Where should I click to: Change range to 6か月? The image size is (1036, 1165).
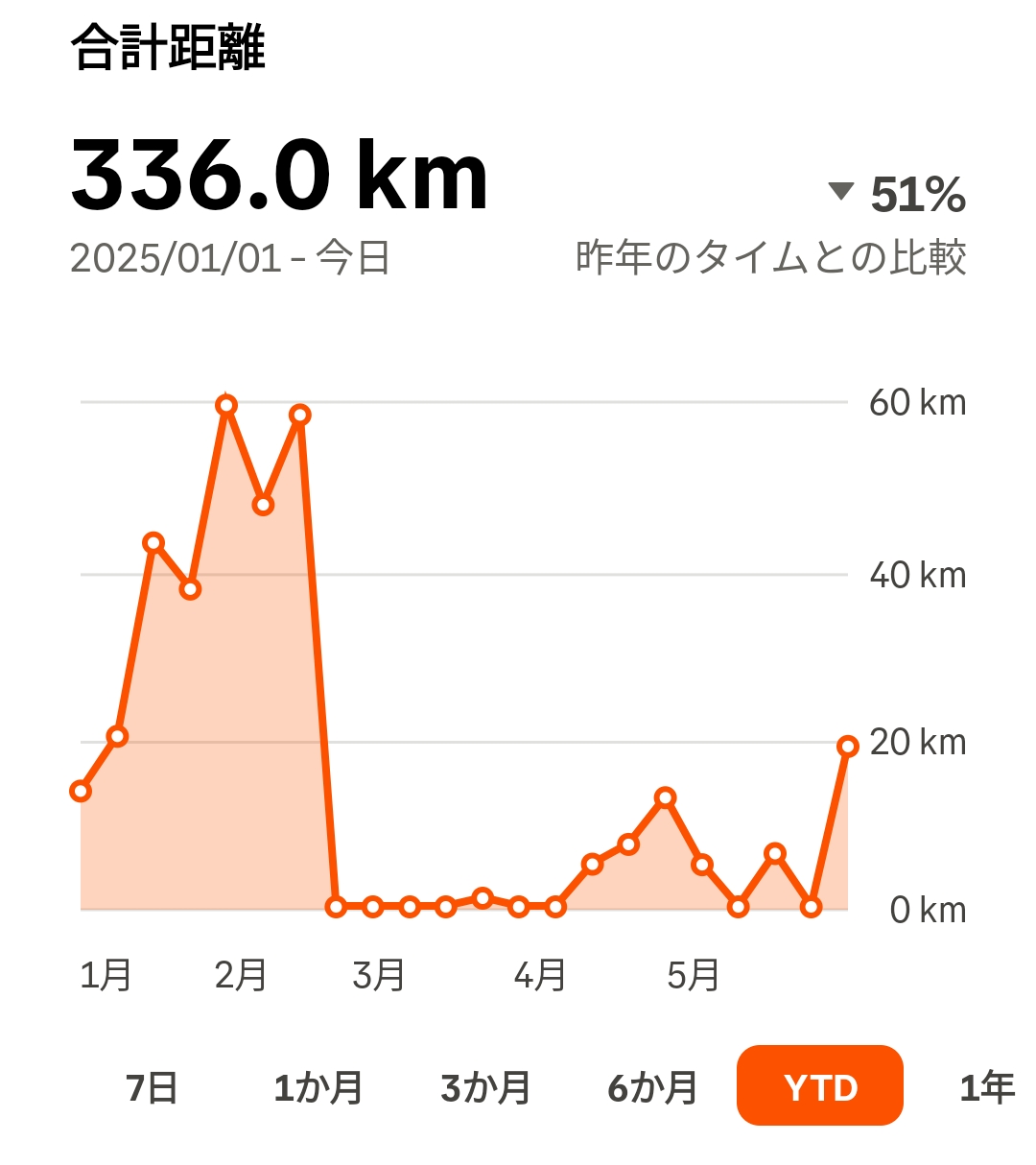point(652,1087)
